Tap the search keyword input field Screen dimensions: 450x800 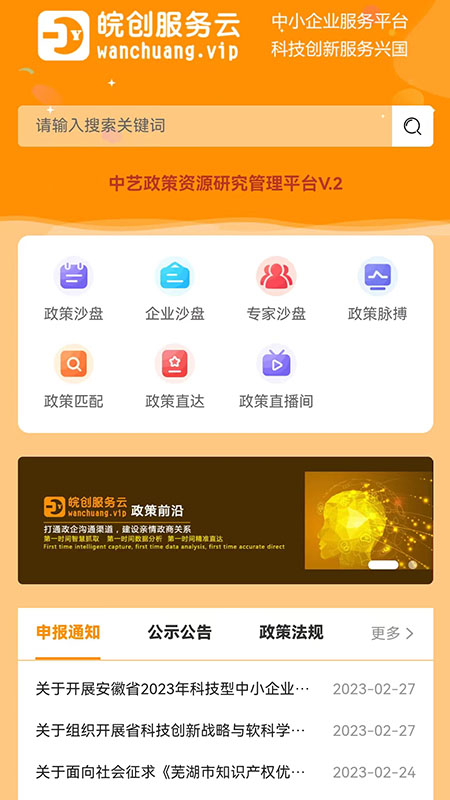click(x=205, y=126)
